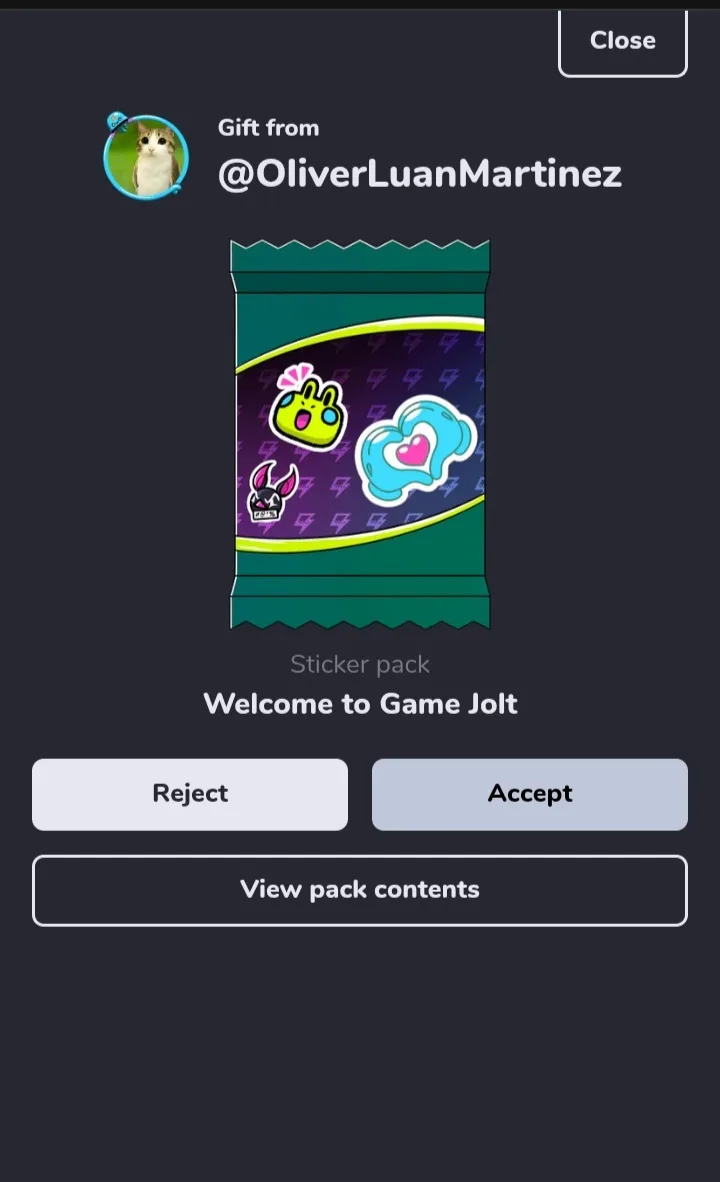
Task: Reject the sticker pack gift
Action: coord(190,794)
